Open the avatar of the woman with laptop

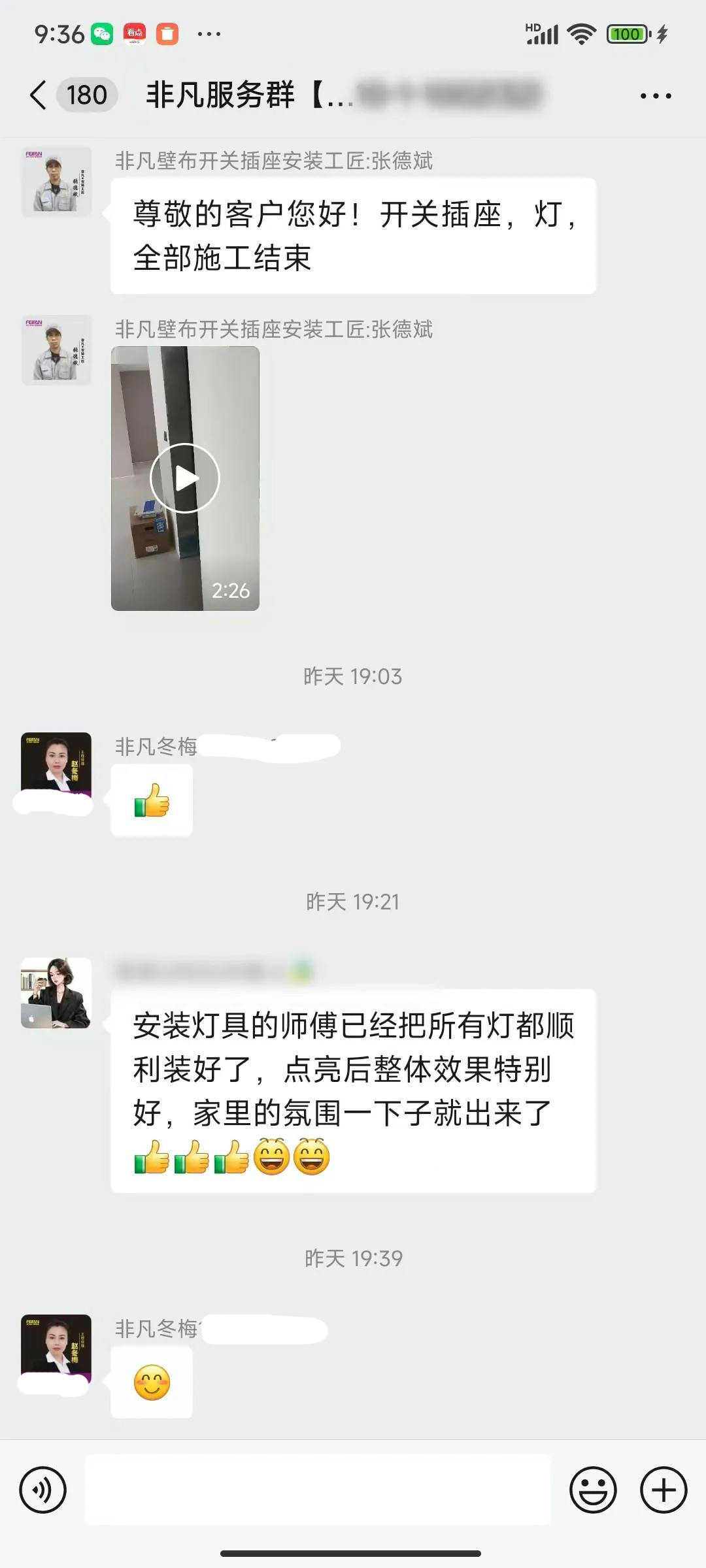(x=56, y=993)
